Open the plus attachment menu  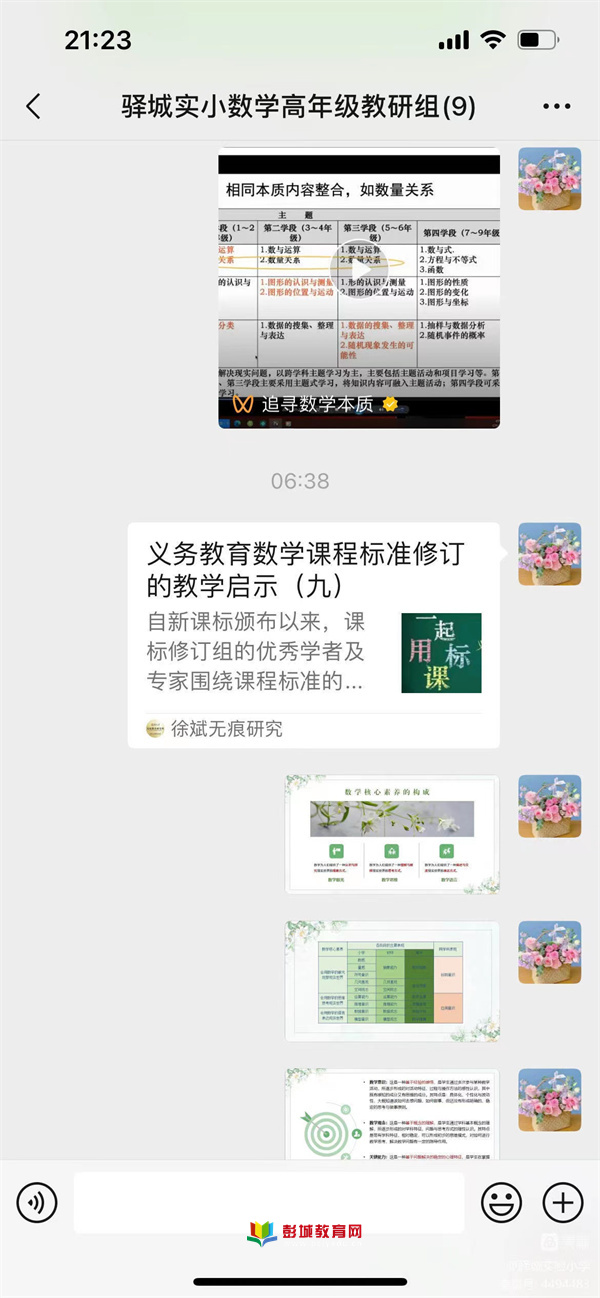(563, 1200)
